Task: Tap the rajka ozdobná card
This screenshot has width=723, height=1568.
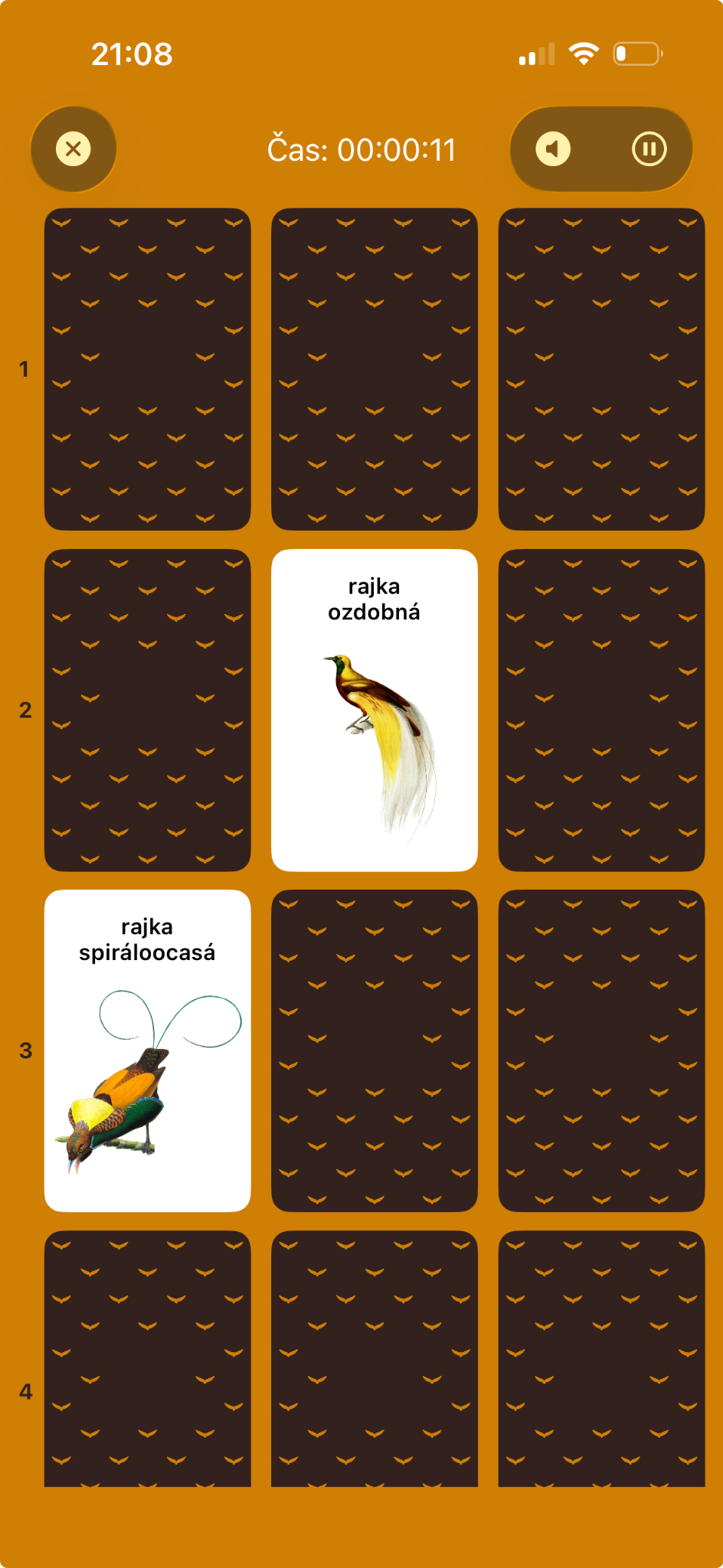Action: click(x=375, y=710)
